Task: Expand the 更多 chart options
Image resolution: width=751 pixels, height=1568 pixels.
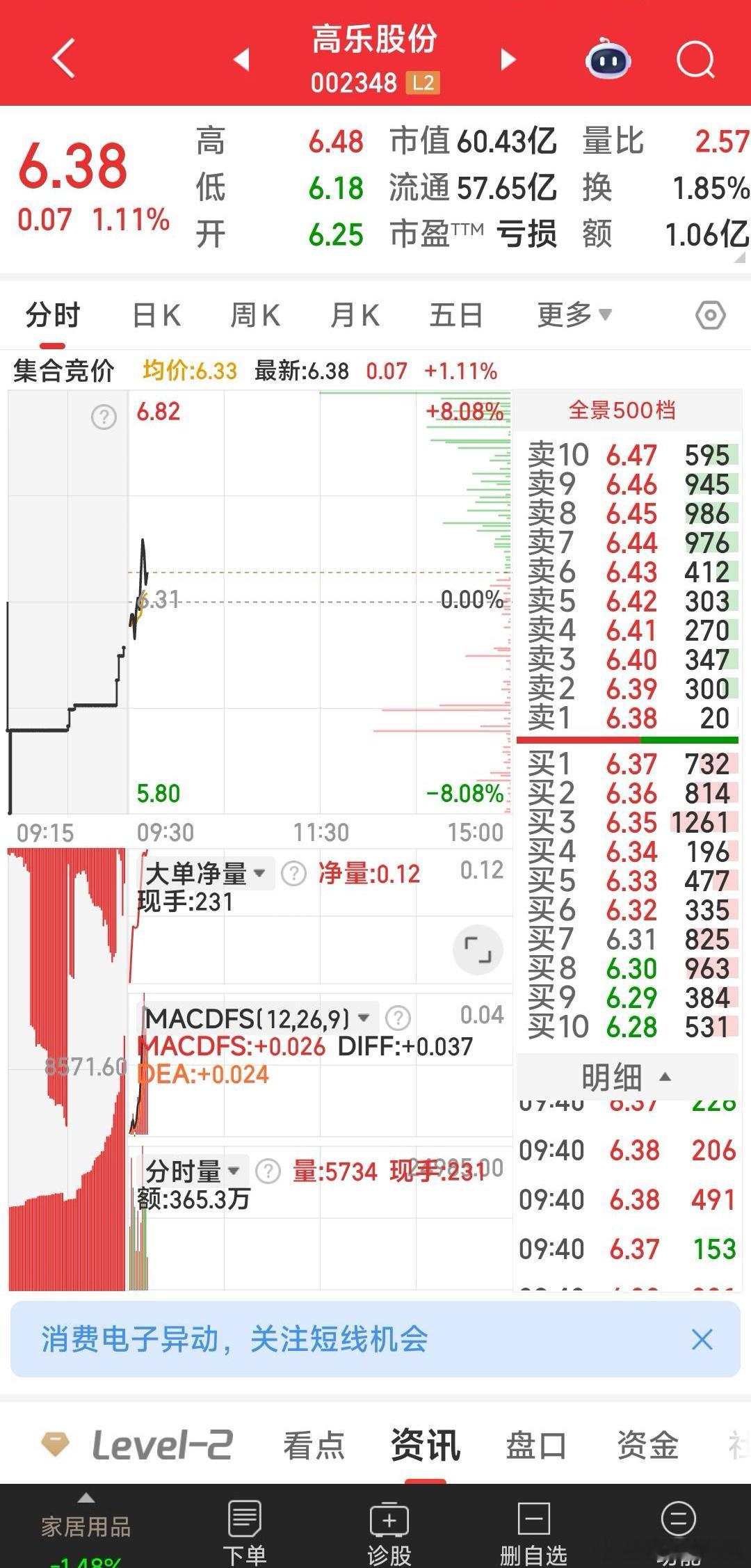Action: coord(574,315)
